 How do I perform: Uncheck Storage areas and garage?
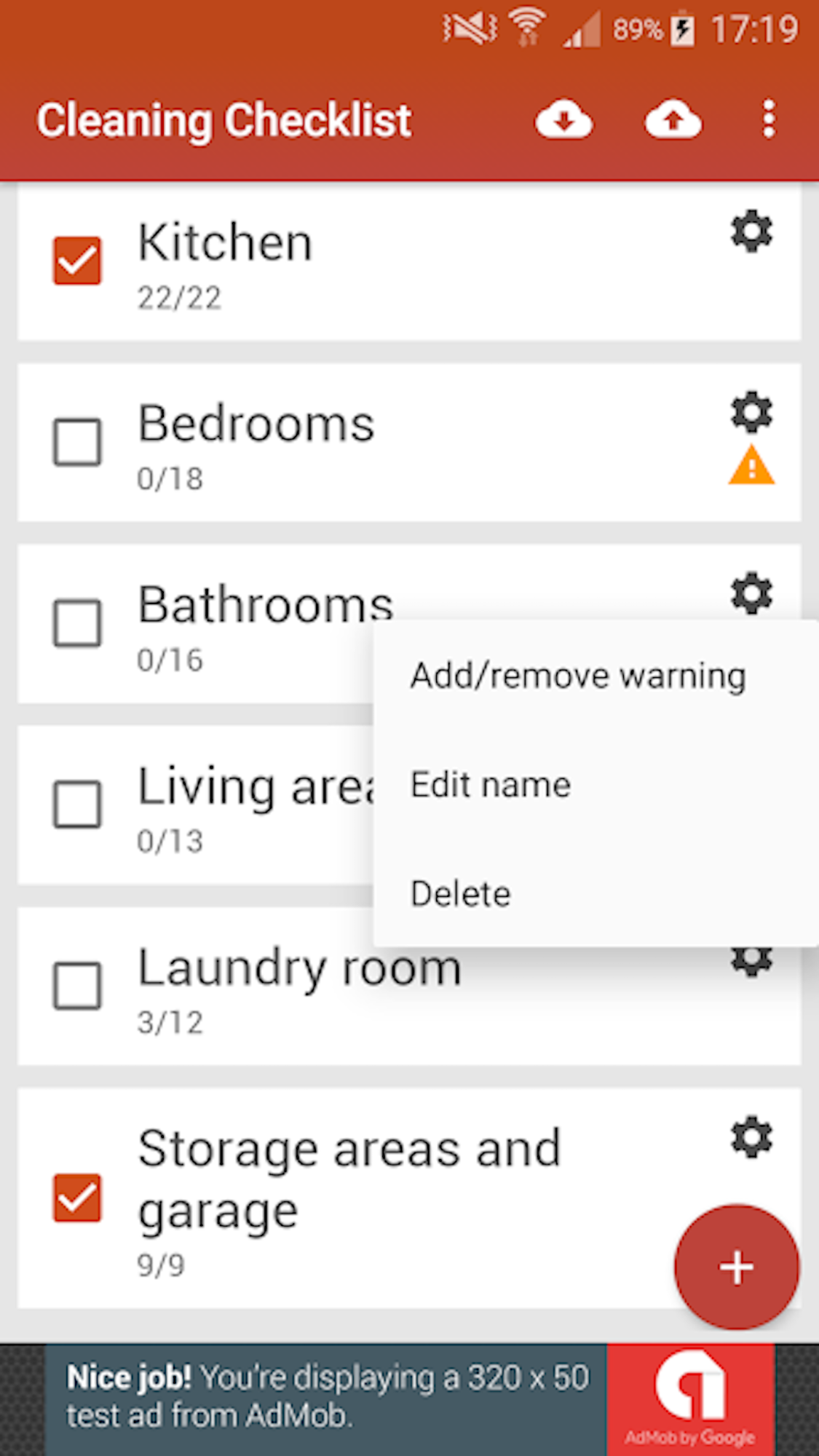[x=77, y=1198]
